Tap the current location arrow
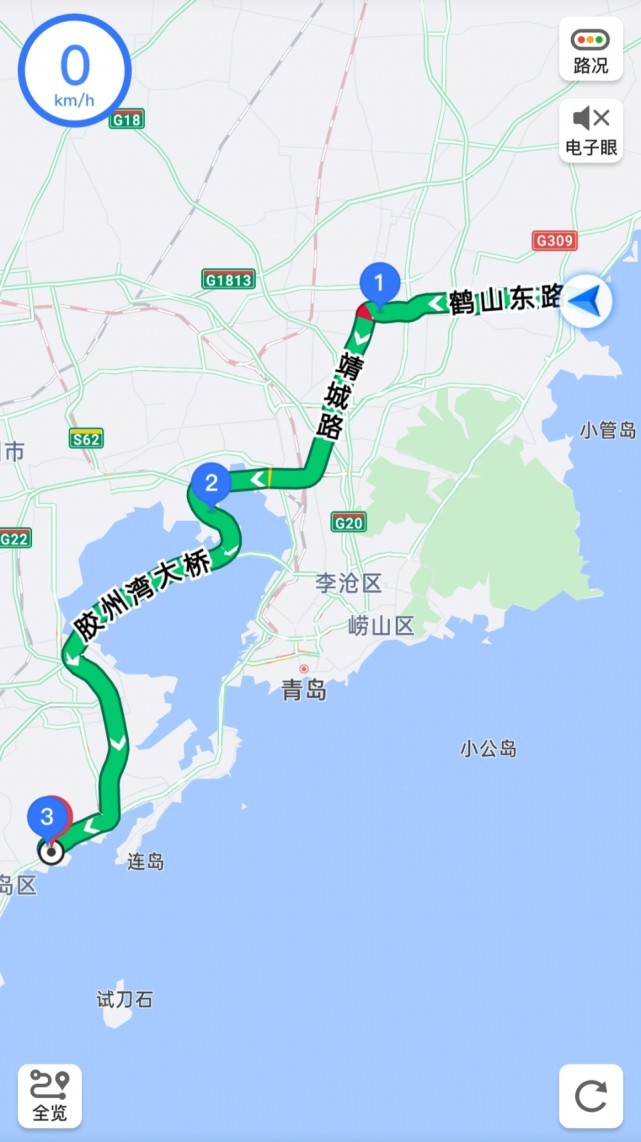The width and height of the screenshot is (641, 1142). [x=588, y=300]
